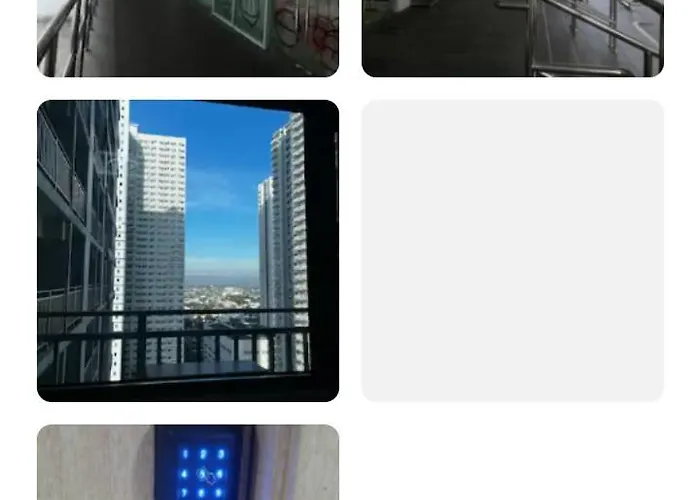
Task: Open the high-rise towers balcony view photo
Action: pyautogui.click(x=188, y=250)
